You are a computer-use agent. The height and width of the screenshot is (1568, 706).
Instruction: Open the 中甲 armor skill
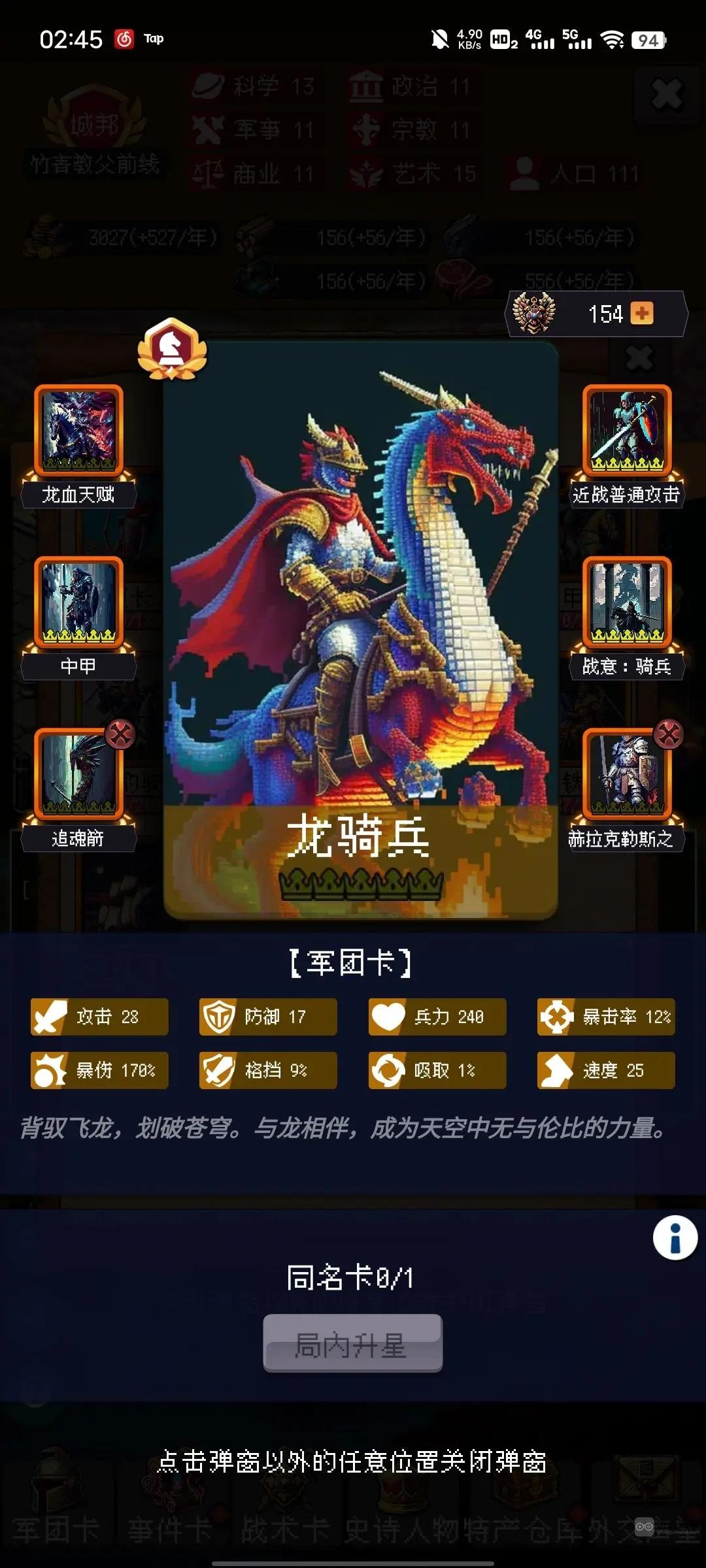coord(78,603)
